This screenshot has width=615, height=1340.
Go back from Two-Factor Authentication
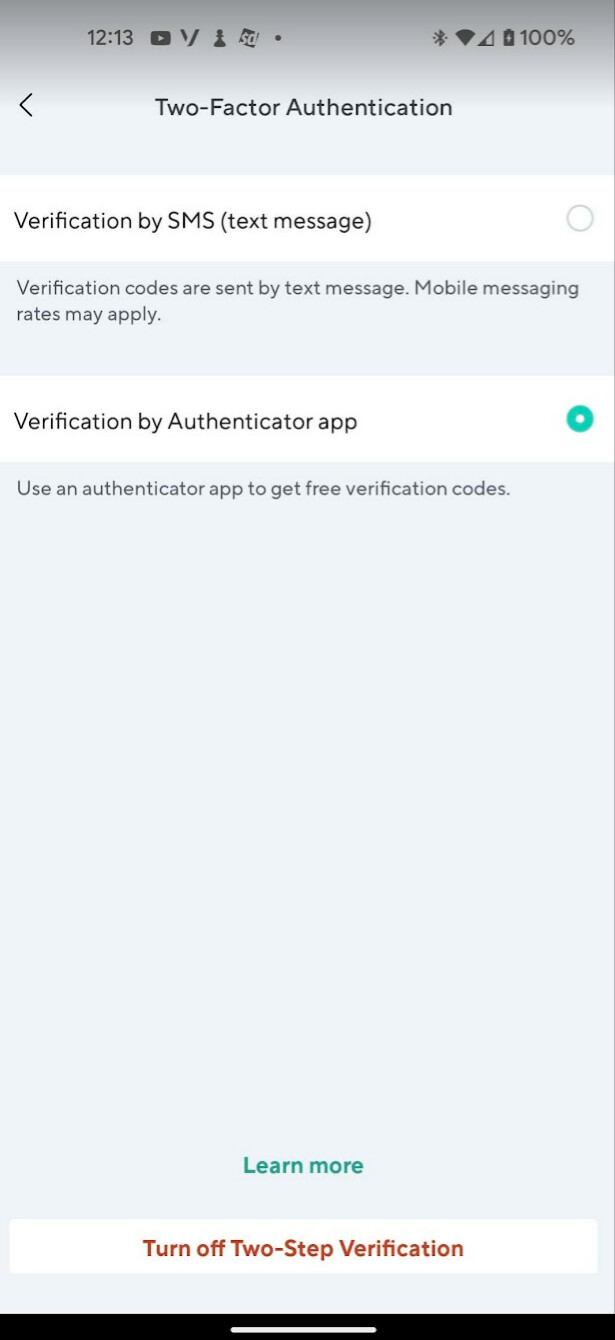27,106
